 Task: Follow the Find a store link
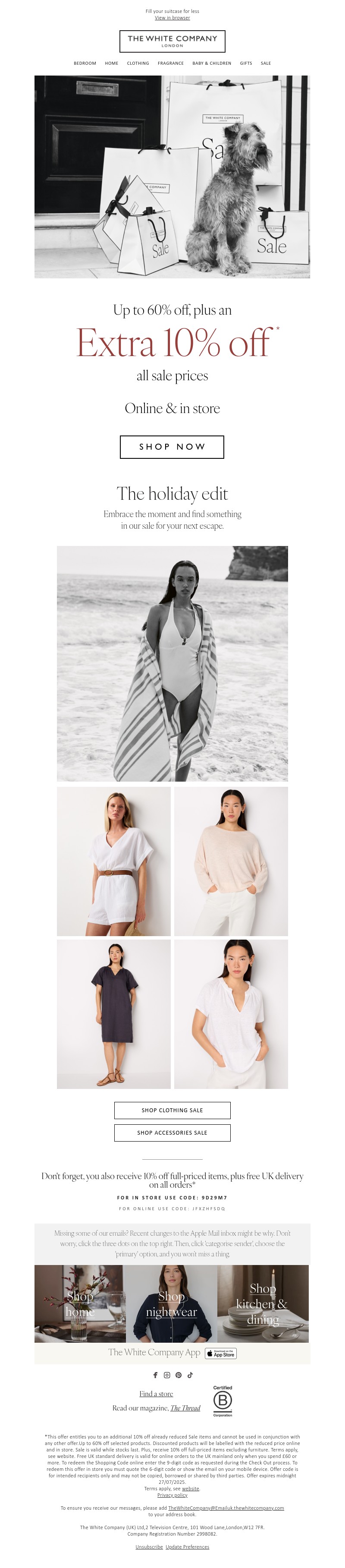coord(156,1394)
